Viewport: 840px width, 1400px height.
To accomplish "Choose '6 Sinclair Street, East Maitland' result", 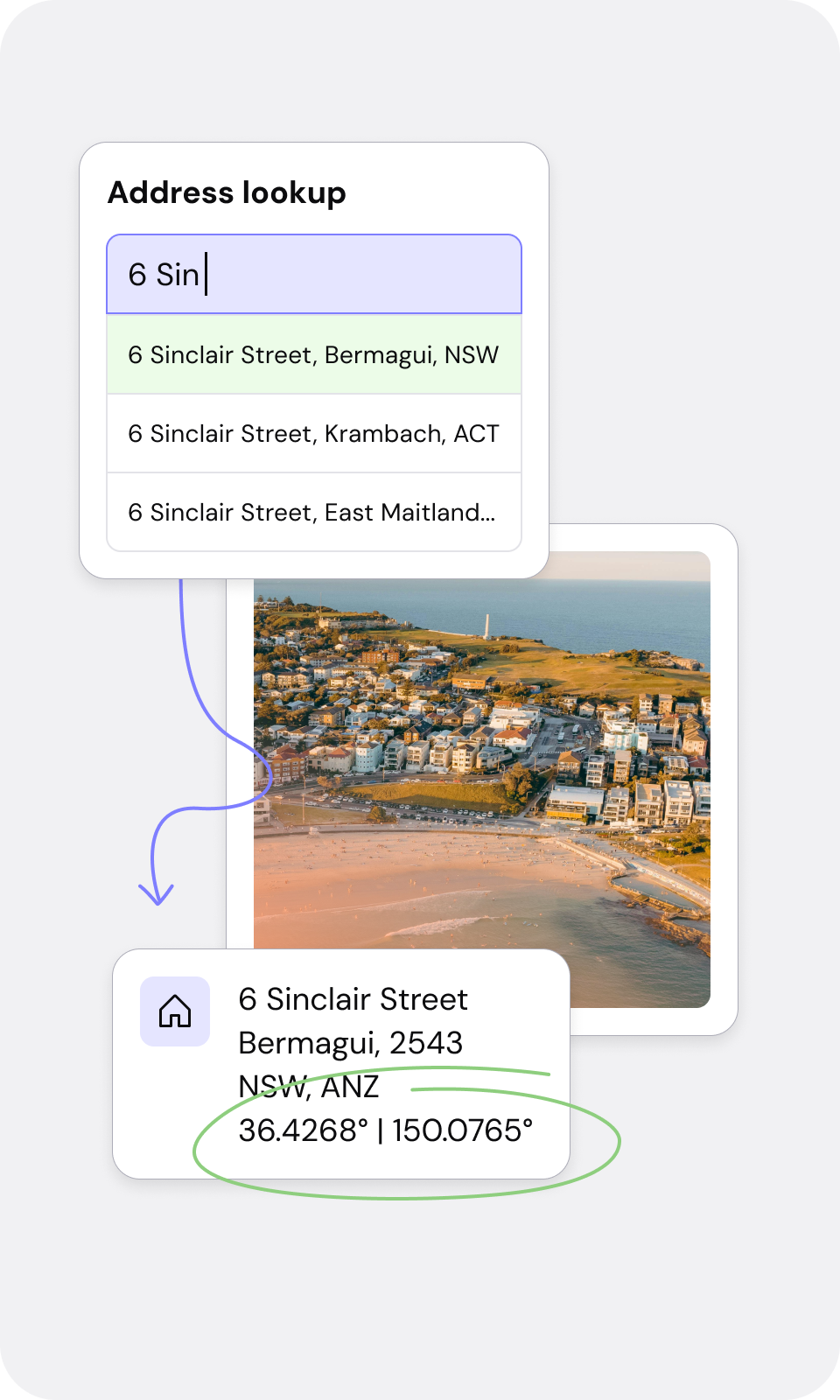I will 313,512.
